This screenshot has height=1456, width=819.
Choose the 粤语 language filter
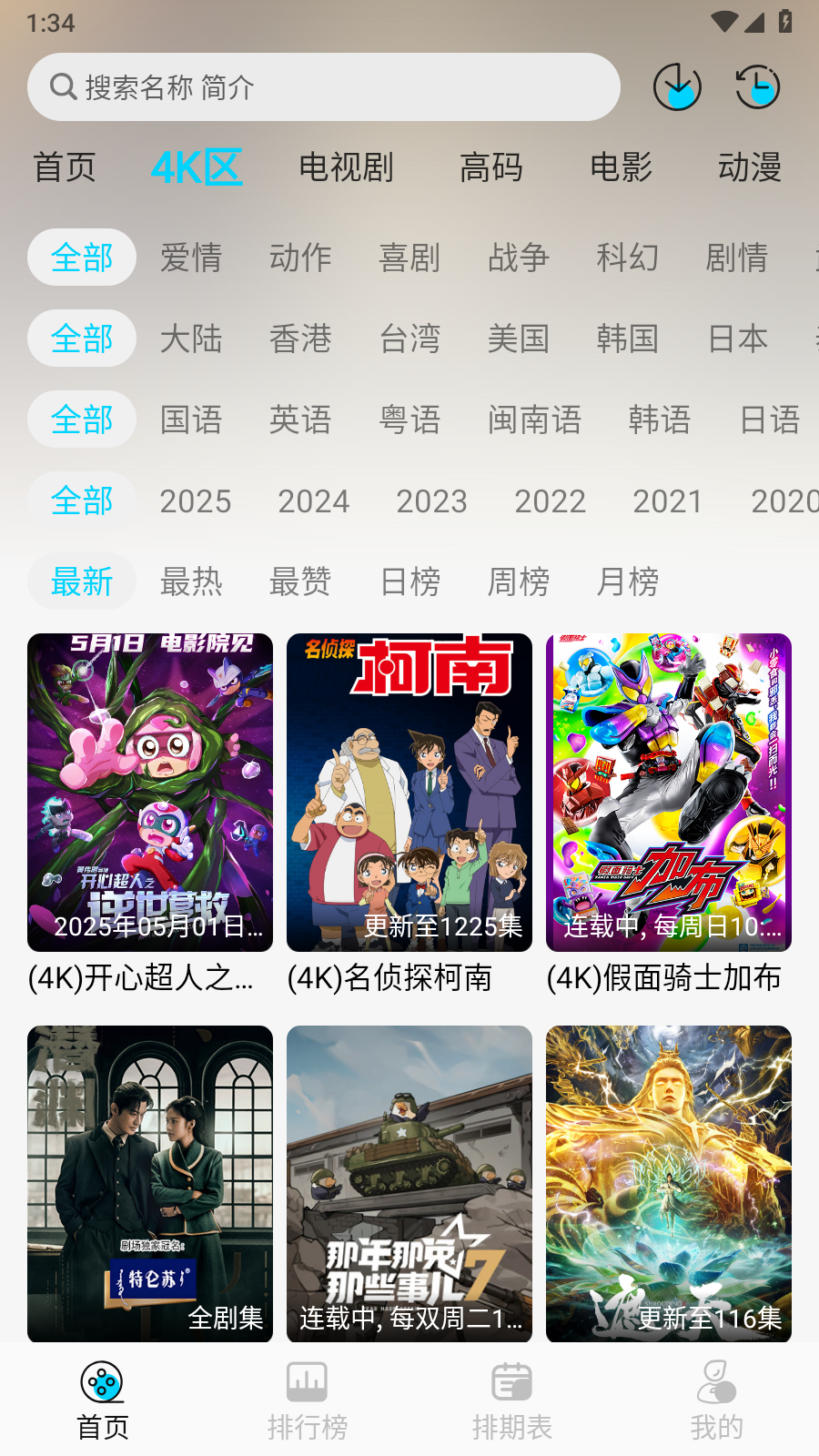click(409, 420)
